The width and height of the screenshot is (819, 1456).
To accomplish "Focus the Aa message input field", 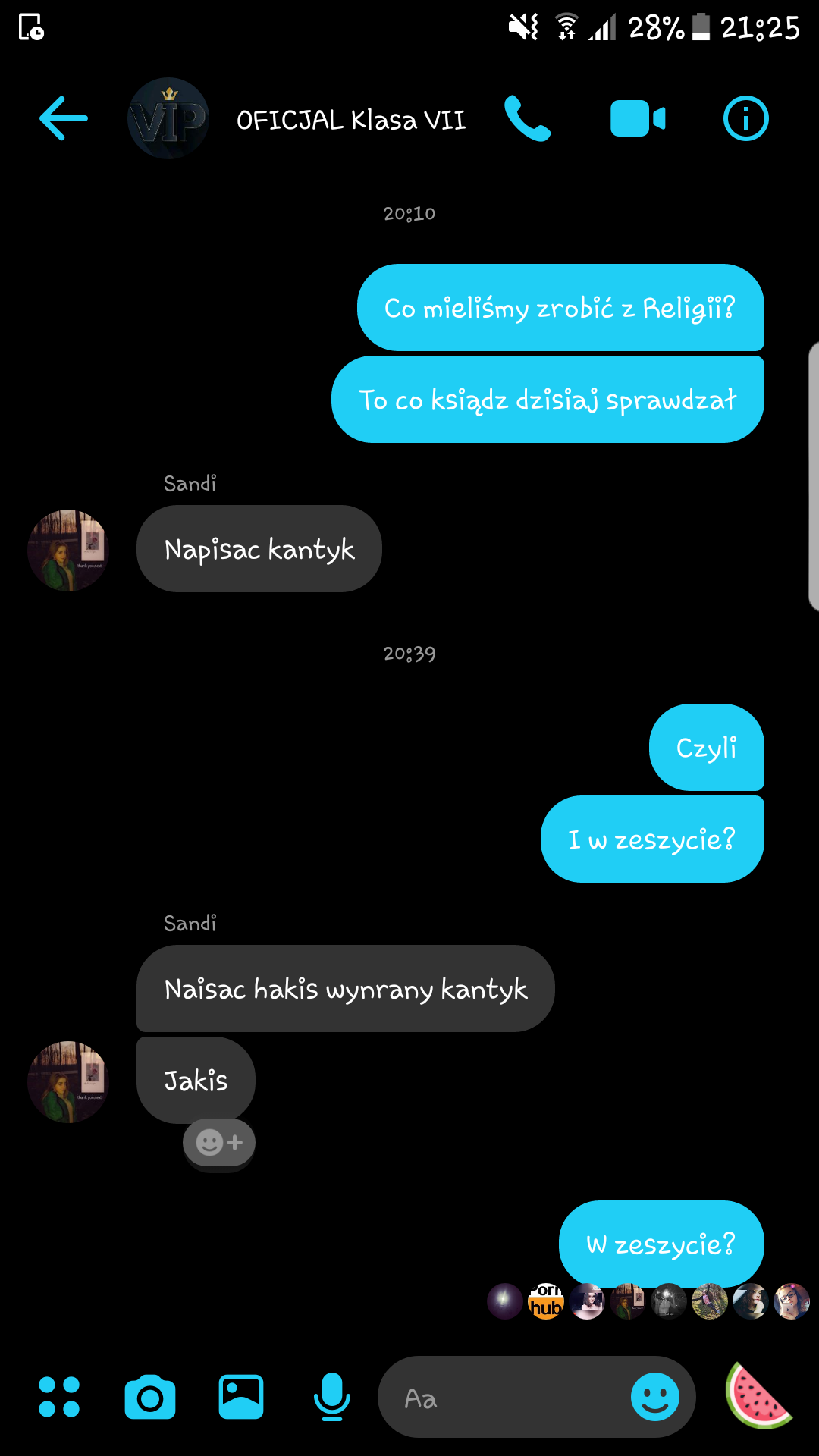I will pos(508,1398).
